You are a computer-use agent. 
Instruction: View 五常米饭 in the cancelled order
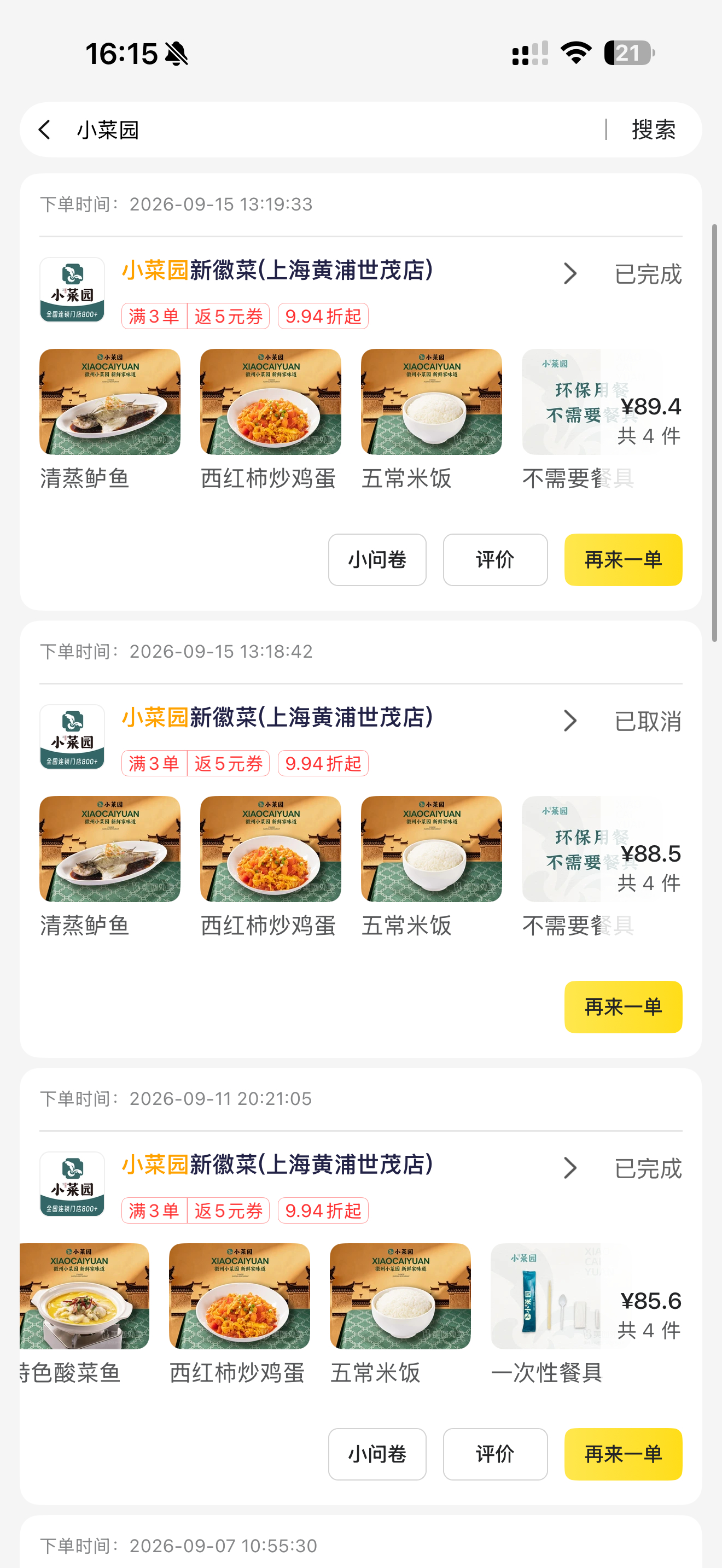(431, 849)
